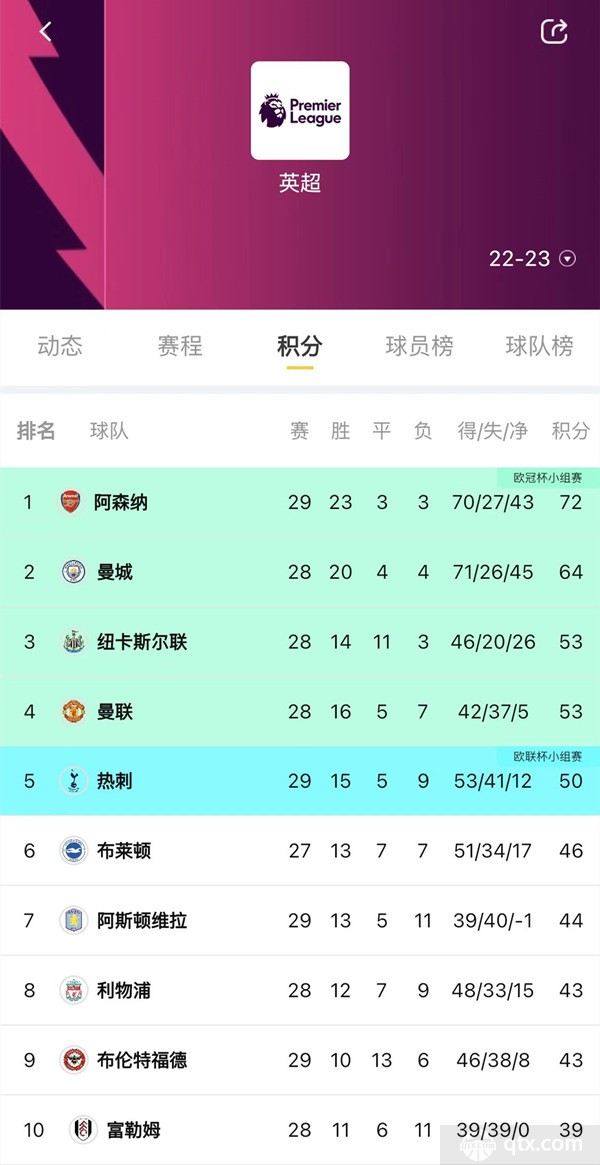The height and width of the screenshot is (1165, 600).
Task: Open the 22-23 season dropdown
Action: [532, 259]
